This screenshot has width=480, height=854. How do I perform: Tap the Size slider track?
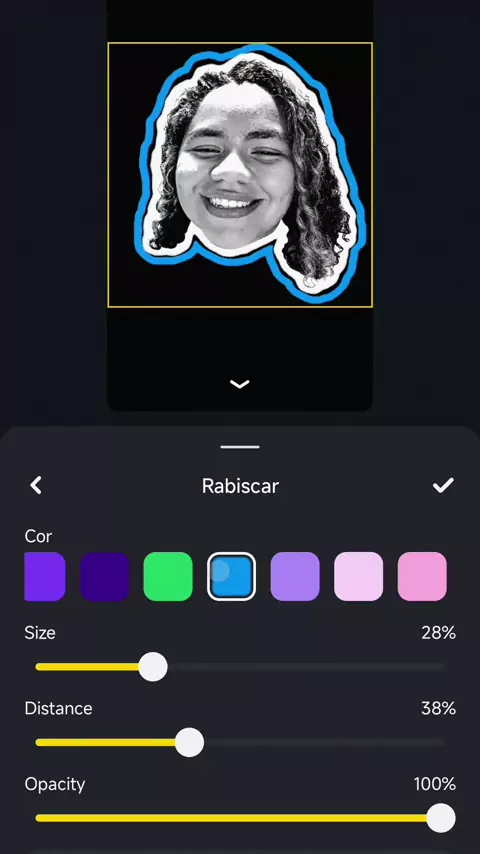pyautogui.click(x=240, y=667)
